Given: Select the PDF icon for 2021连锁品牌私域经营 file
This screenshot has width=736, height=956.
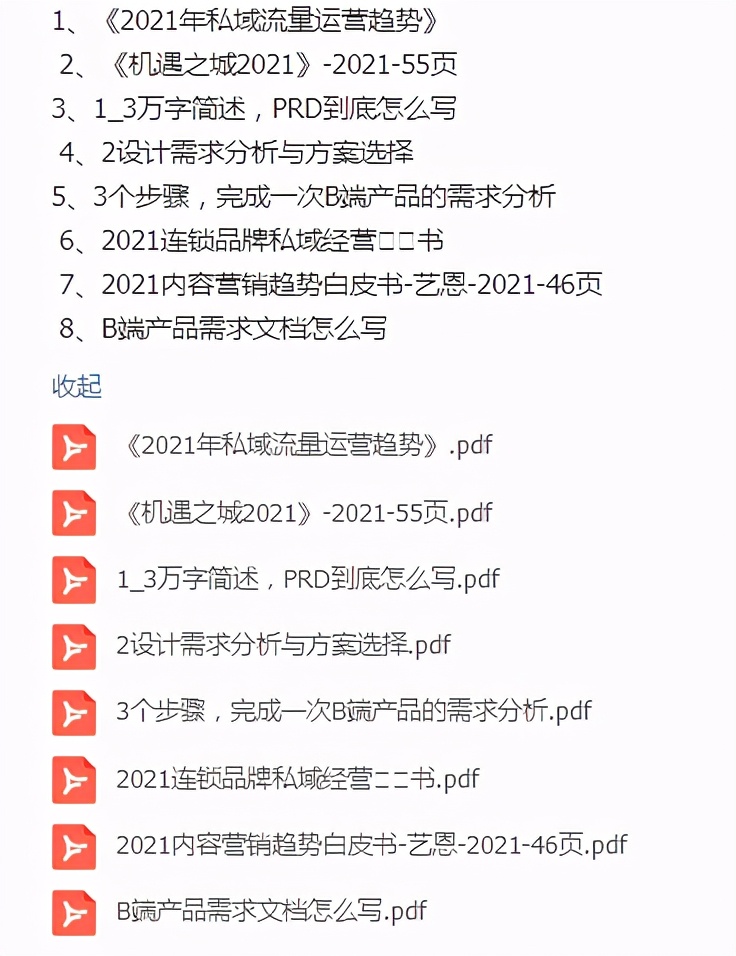Looking at the screenshot, I should click(73, 780).
